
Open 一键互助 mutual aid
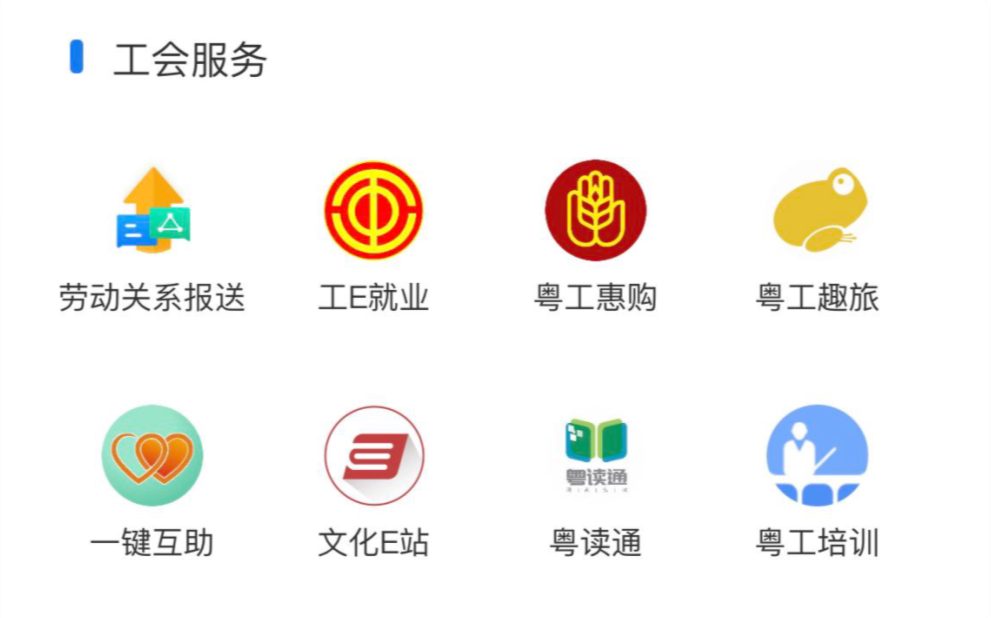pyautogui.click(x=152, y=456)
